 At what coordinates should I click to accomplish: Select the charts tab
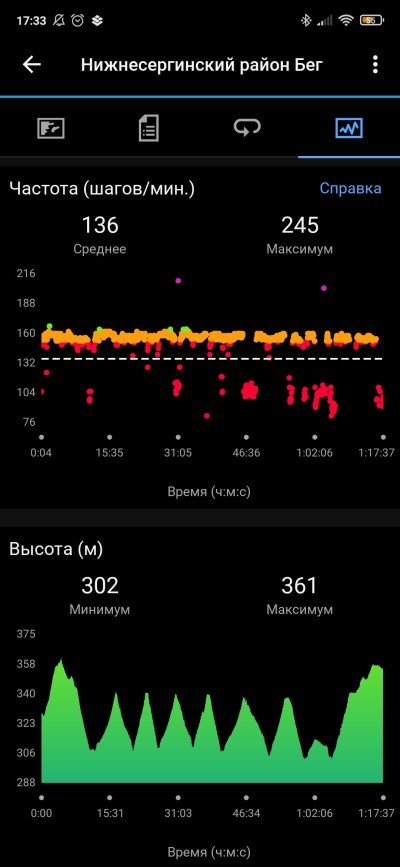349,128
